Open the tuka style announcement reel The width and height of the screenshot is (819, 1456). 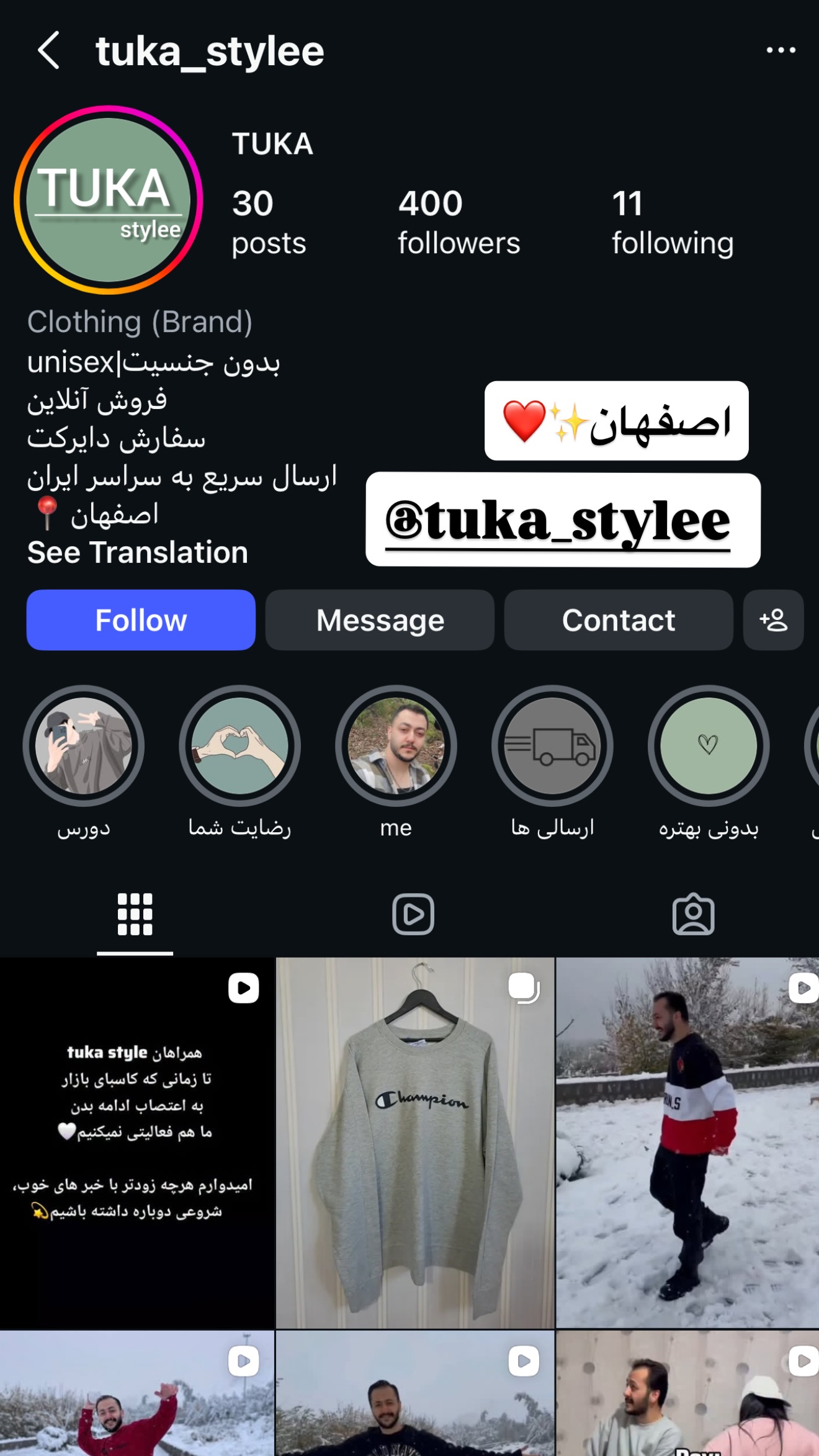(x=137, y=1143)
